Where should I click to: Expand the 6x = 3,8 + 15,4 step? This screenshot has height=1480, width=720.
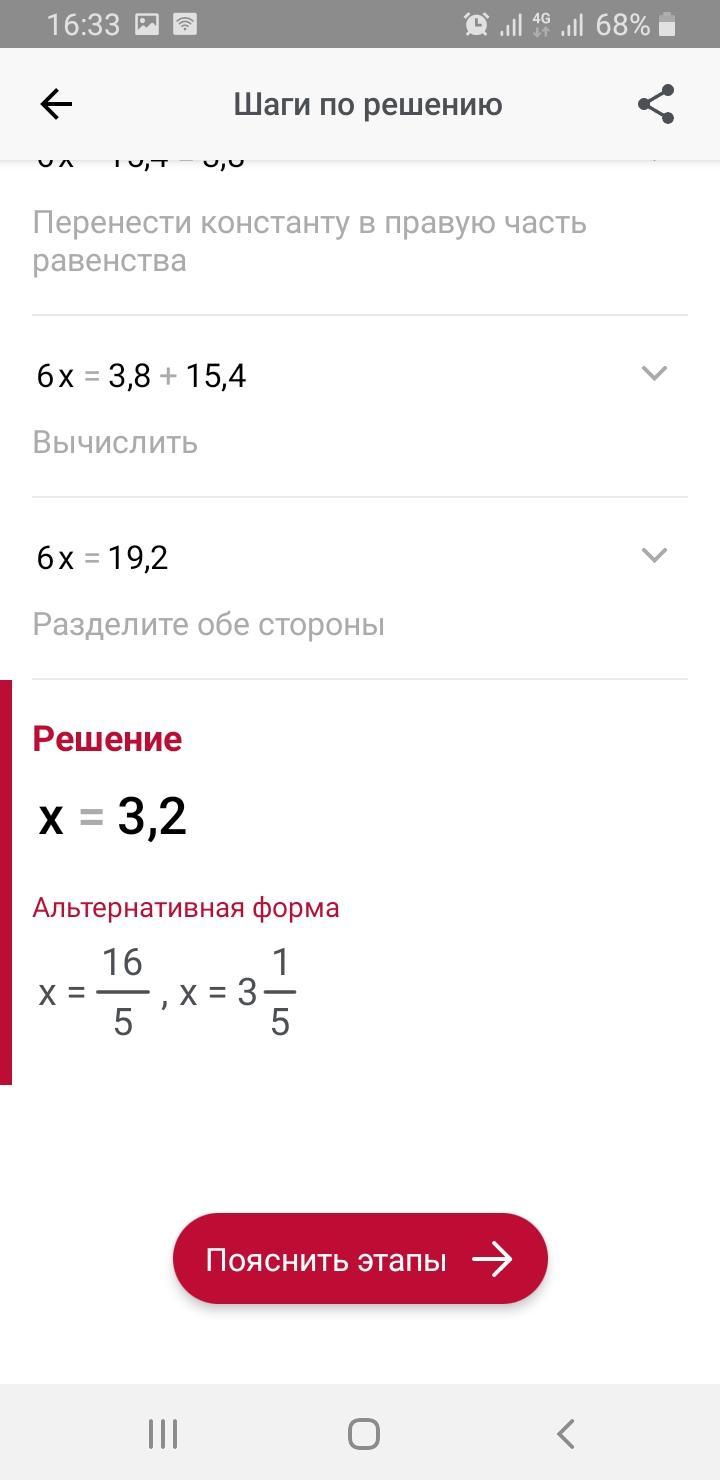pyautogui.click(x=653, y=374)
